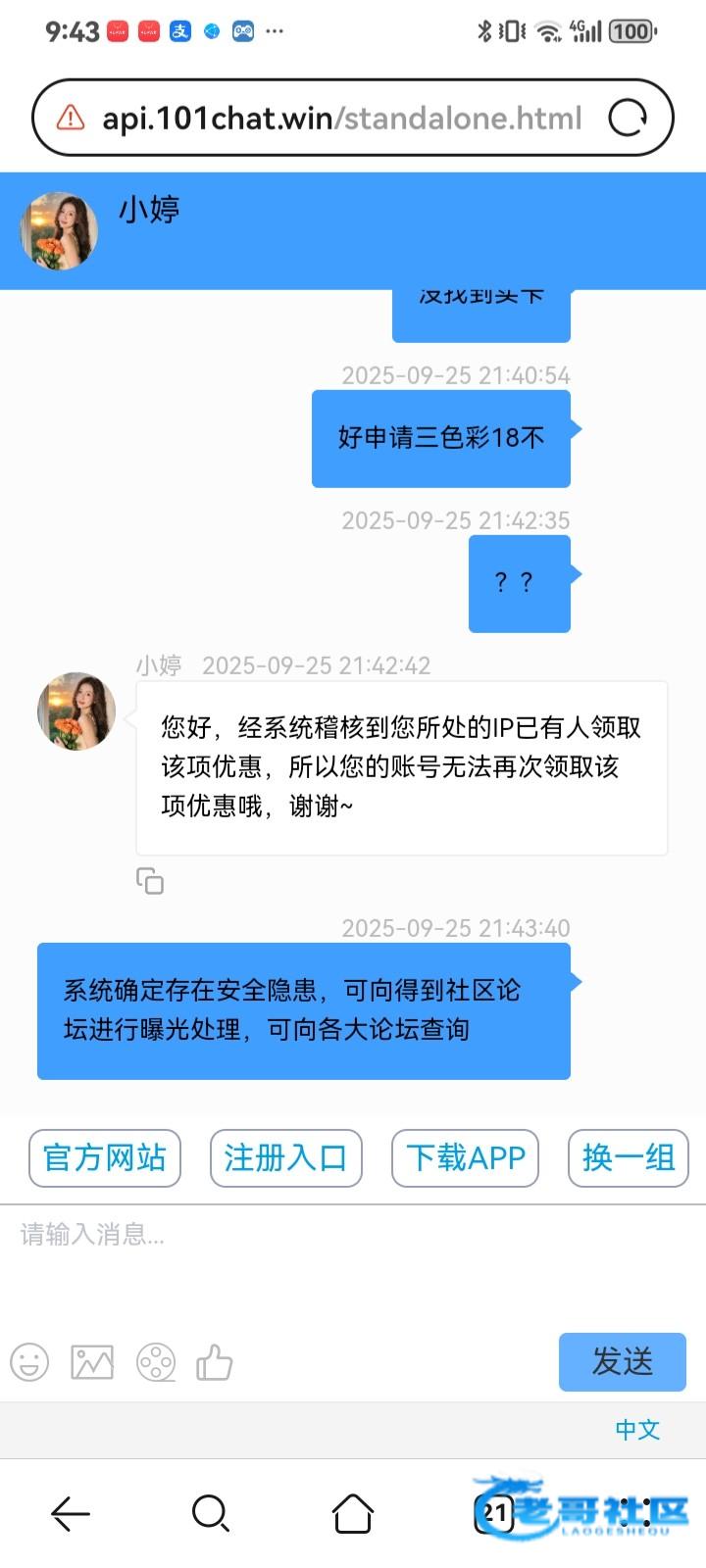Send the message with 发送
This screenshot has width=706, height=1568.
(622, 1361)
